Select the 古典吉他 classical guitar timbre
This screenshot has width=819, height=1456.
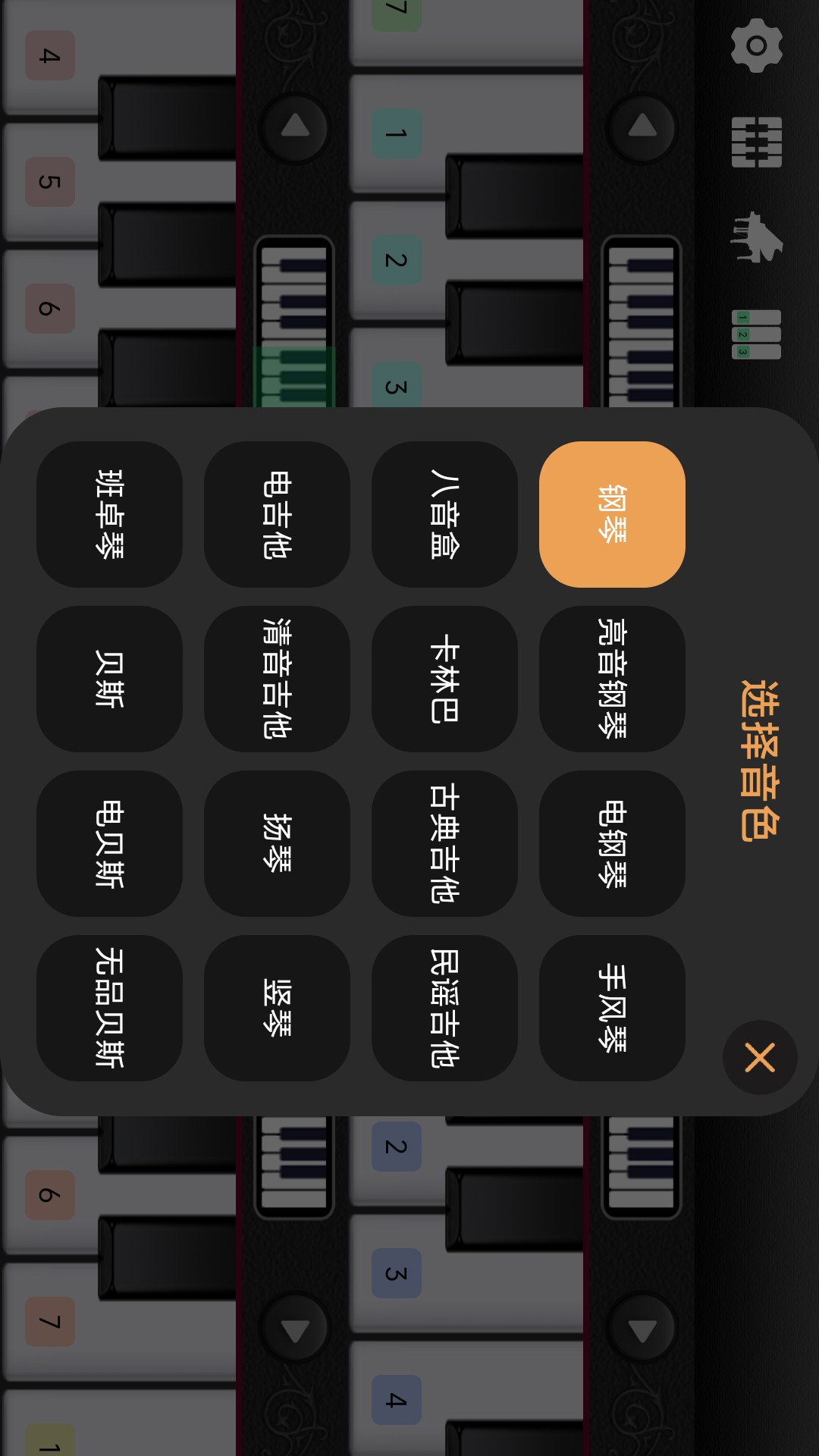[444, 844]
